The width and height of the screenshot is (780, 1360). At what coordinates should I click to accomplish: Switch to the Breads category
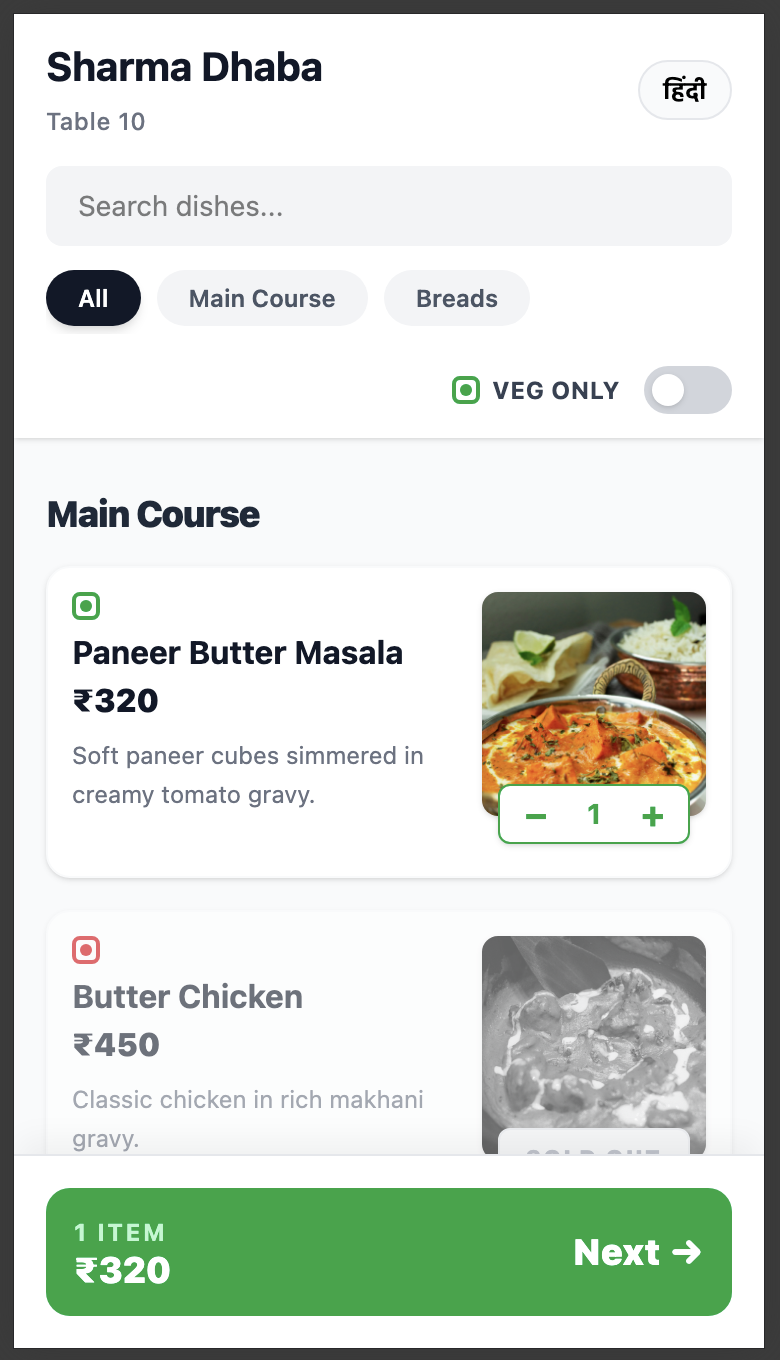456,297
